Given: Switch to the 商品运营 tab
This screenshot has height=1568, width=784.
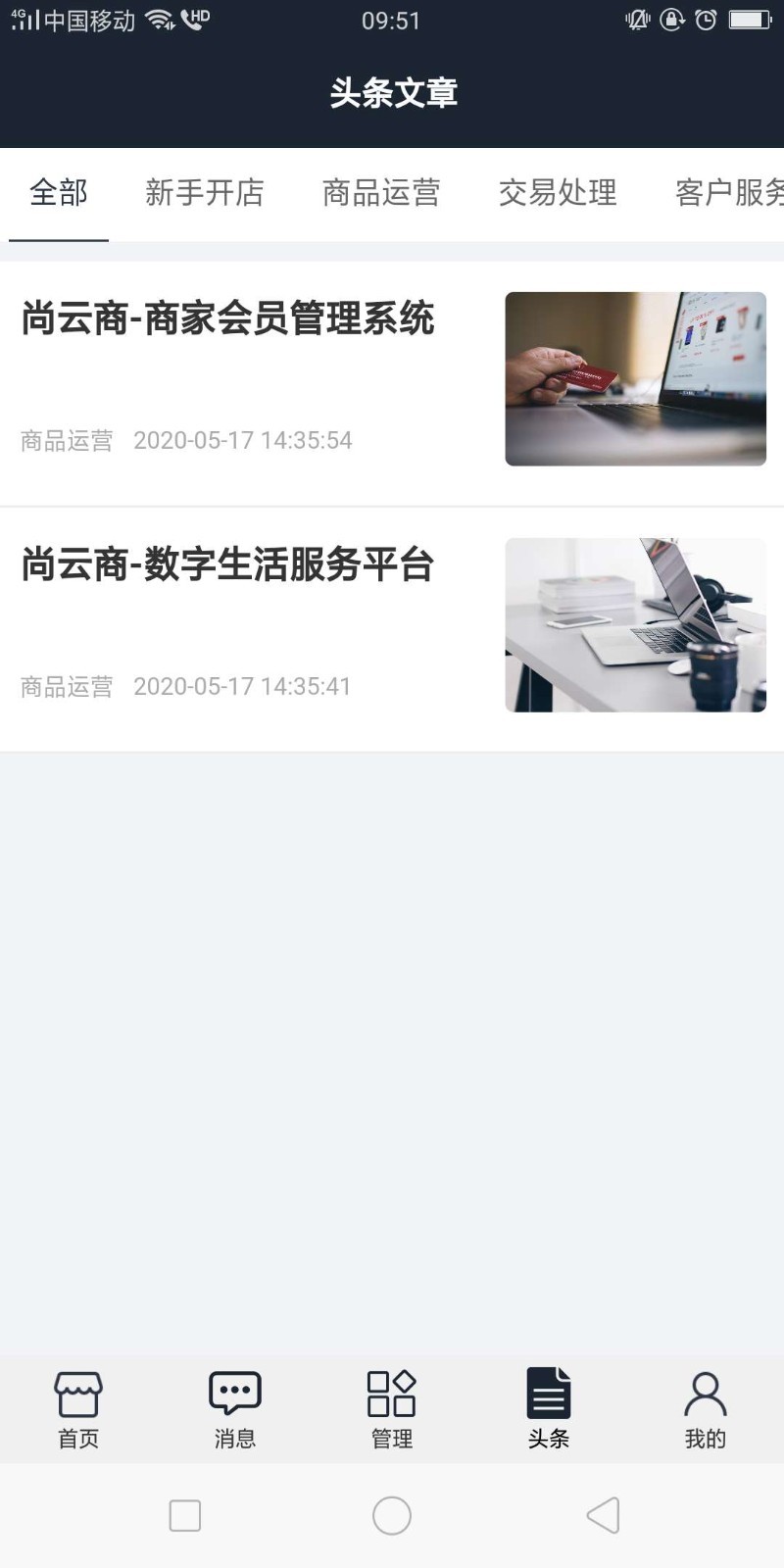Looking at the screenshot, I should click(x=381, y=193).
